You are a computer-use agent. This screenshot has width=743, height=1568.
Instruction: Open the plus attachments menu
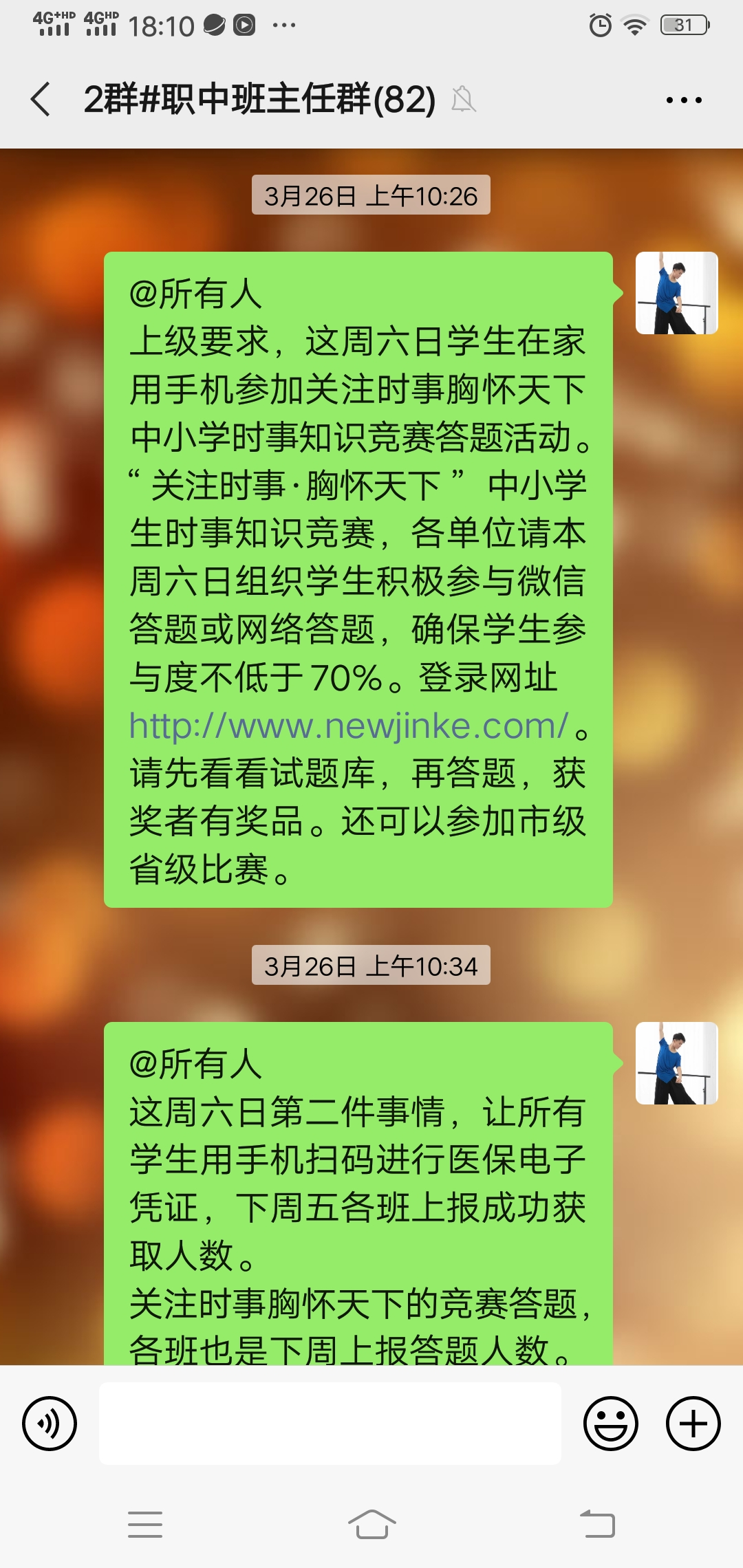pos(693,1424)
